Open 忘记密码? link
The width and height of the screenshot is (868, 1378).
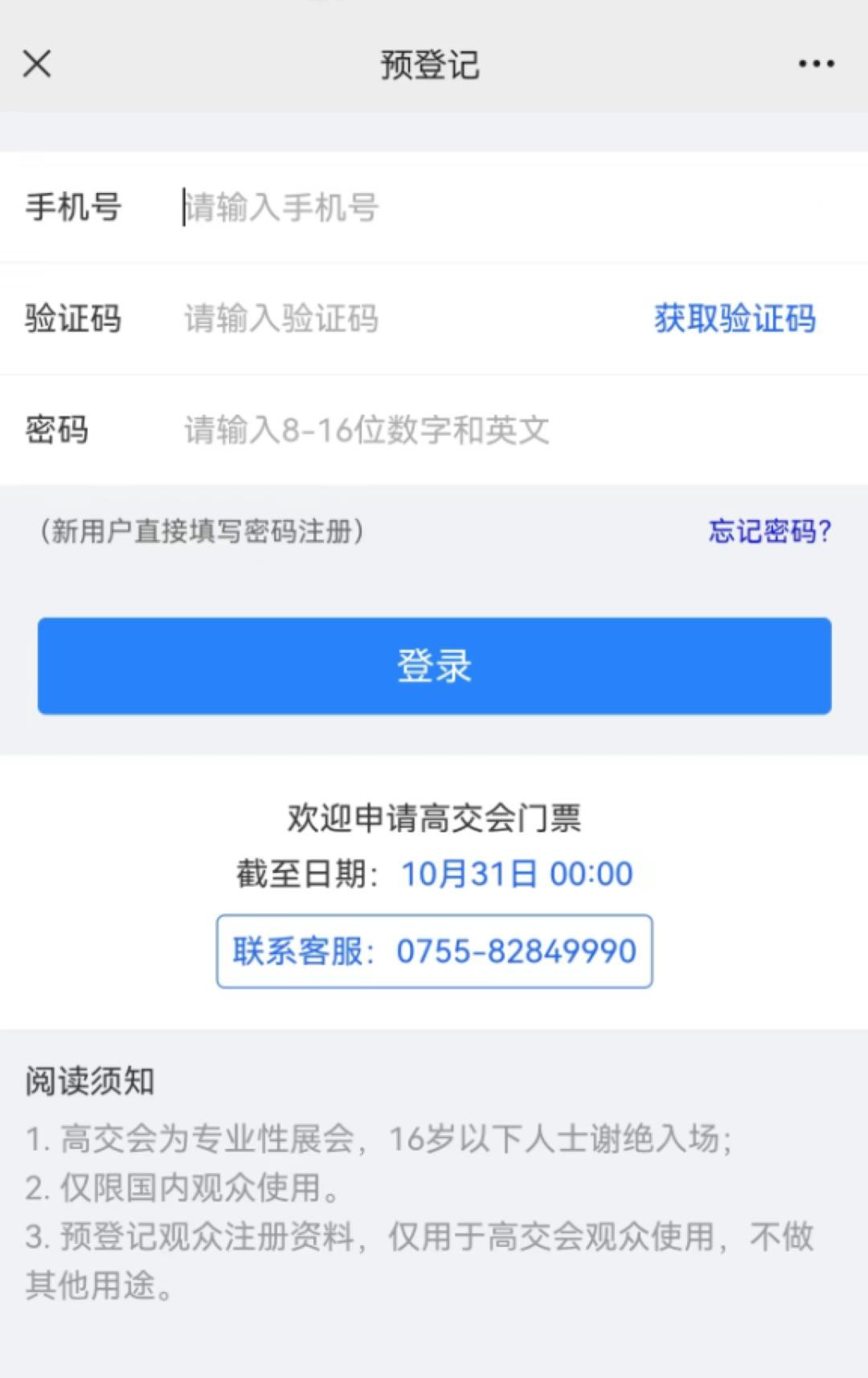tap(769, 531)
